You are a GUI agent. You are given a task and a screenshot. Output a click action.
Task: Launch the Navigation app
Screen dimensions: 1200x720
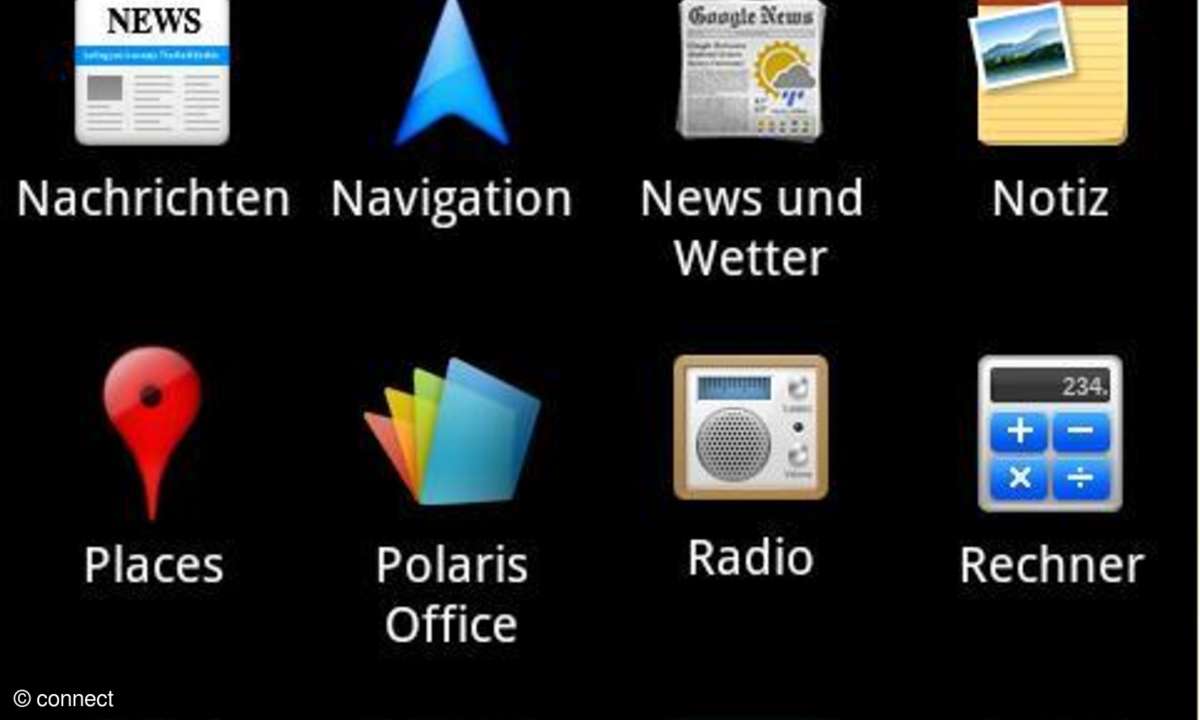(452, 75)
